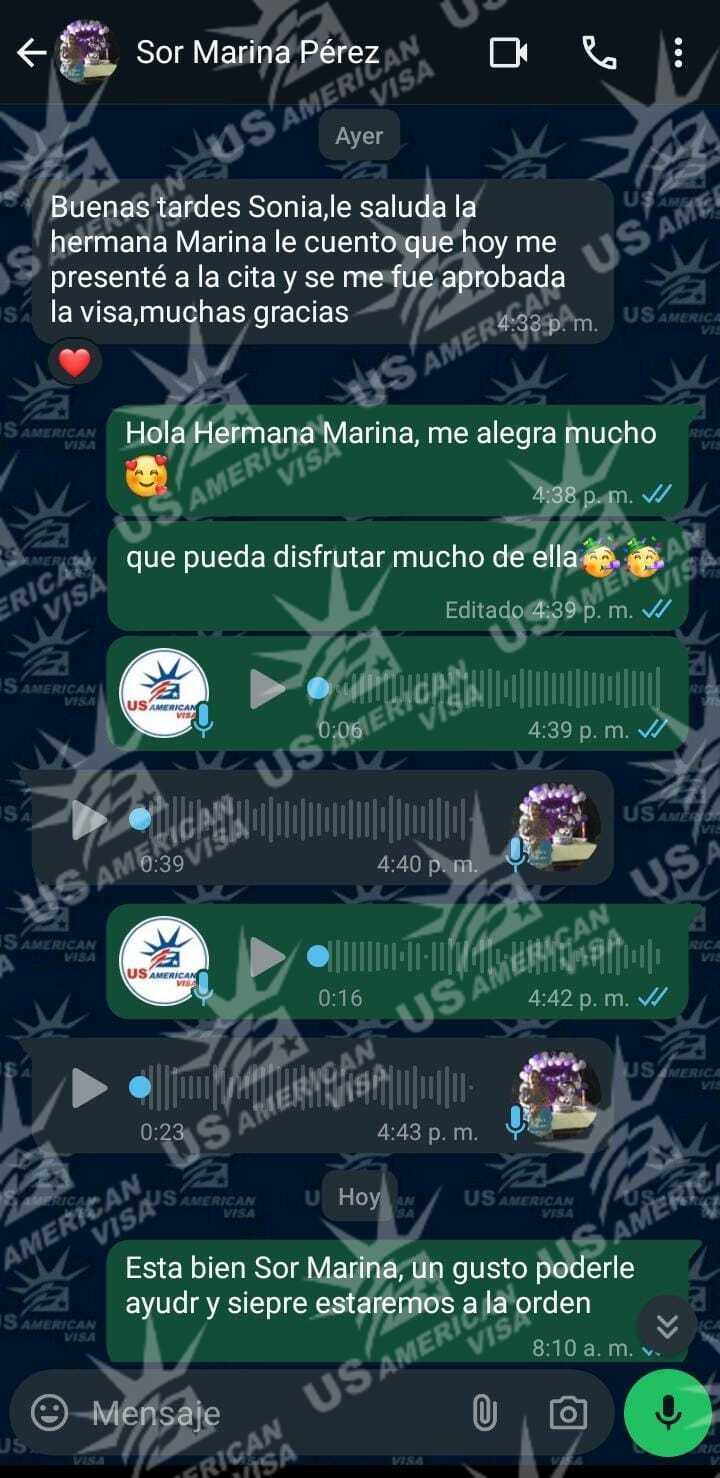Play the 0:06 voice message
The width and height of the screenshot is (720, 1478).
tap(267, 688)
